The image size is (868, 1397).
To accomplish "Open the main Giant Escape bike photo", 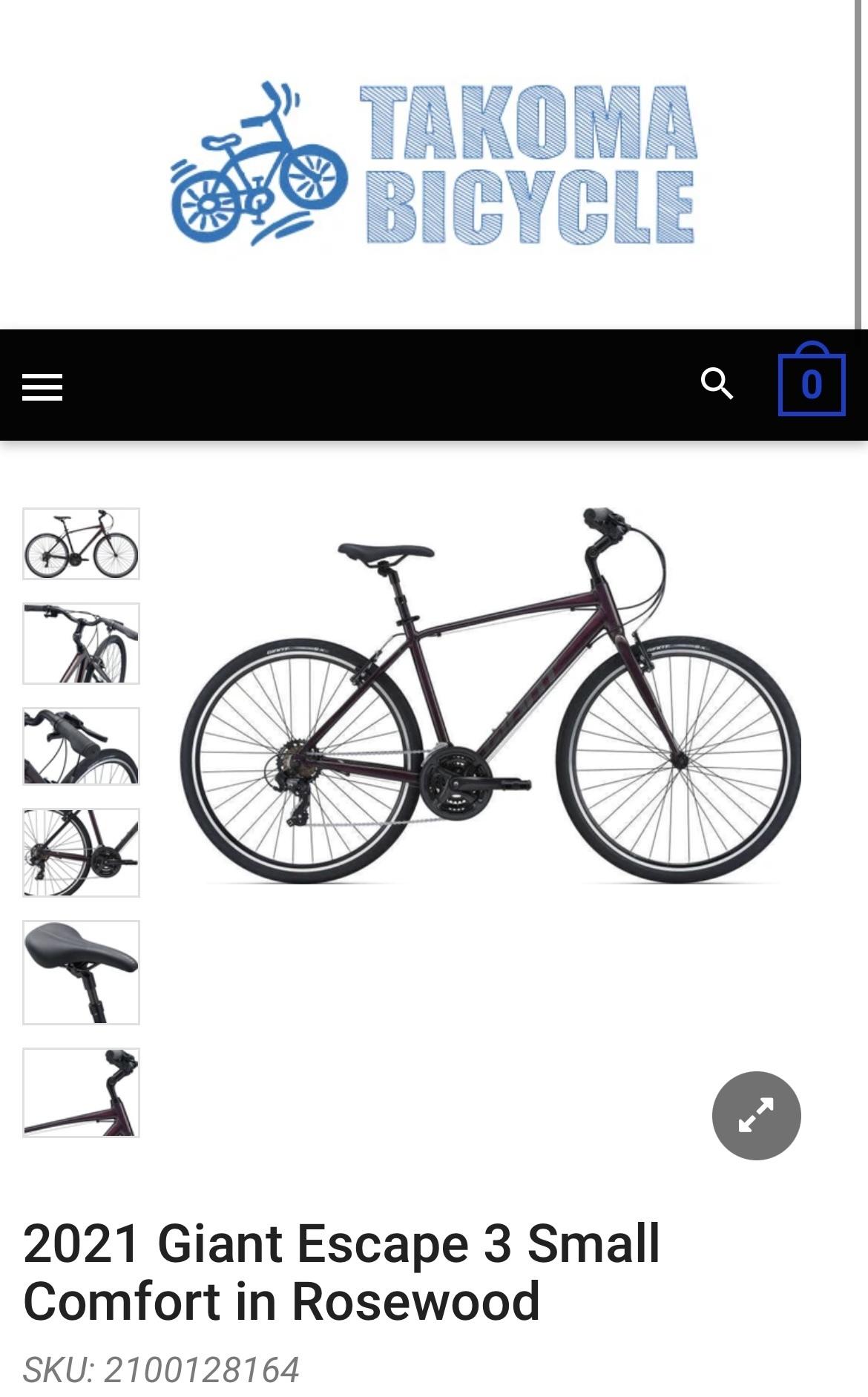I will tap(490, 697).
